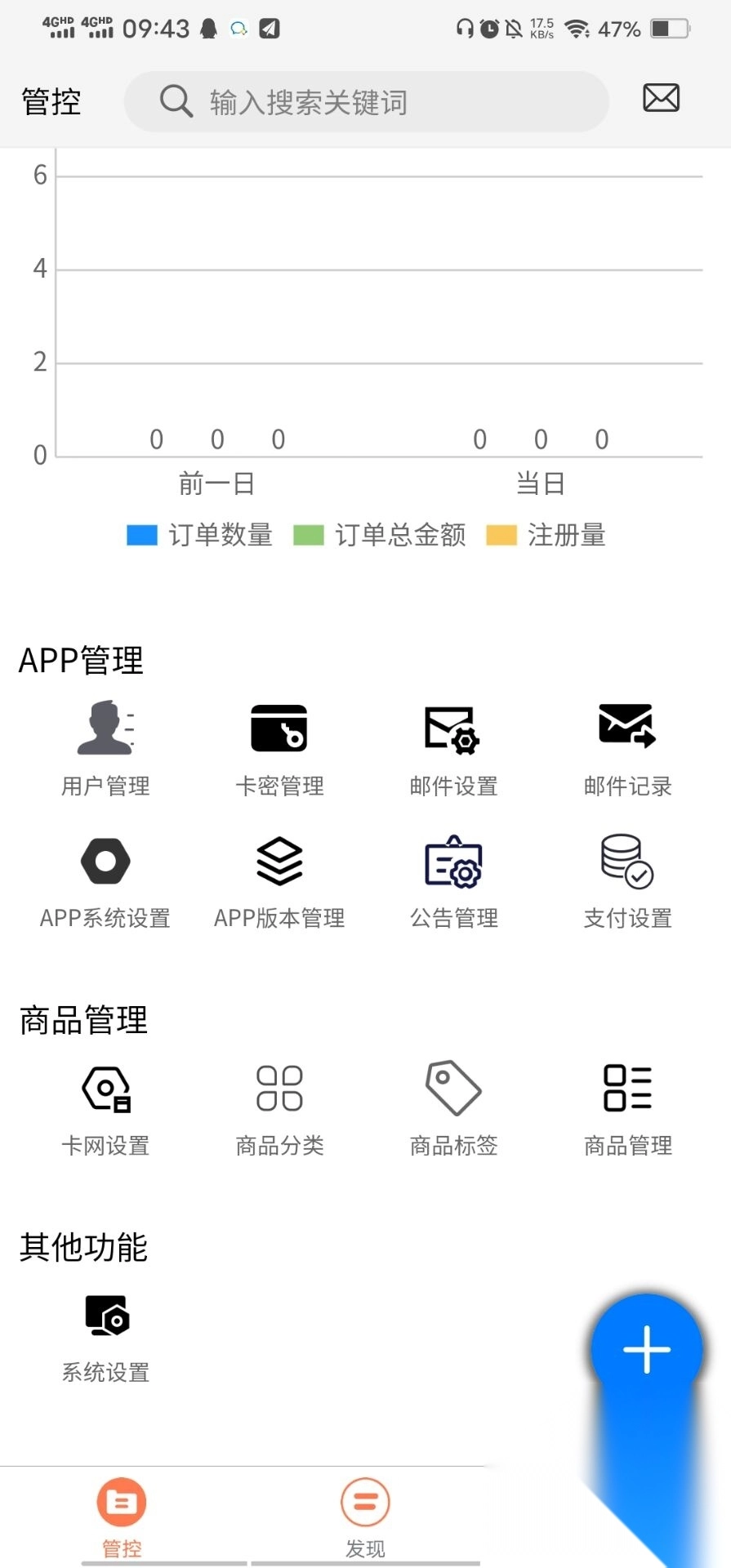Select the 管控 bottom tab
The width and height of the screenshot is (731, 1568).
(x=122, y=1517)
